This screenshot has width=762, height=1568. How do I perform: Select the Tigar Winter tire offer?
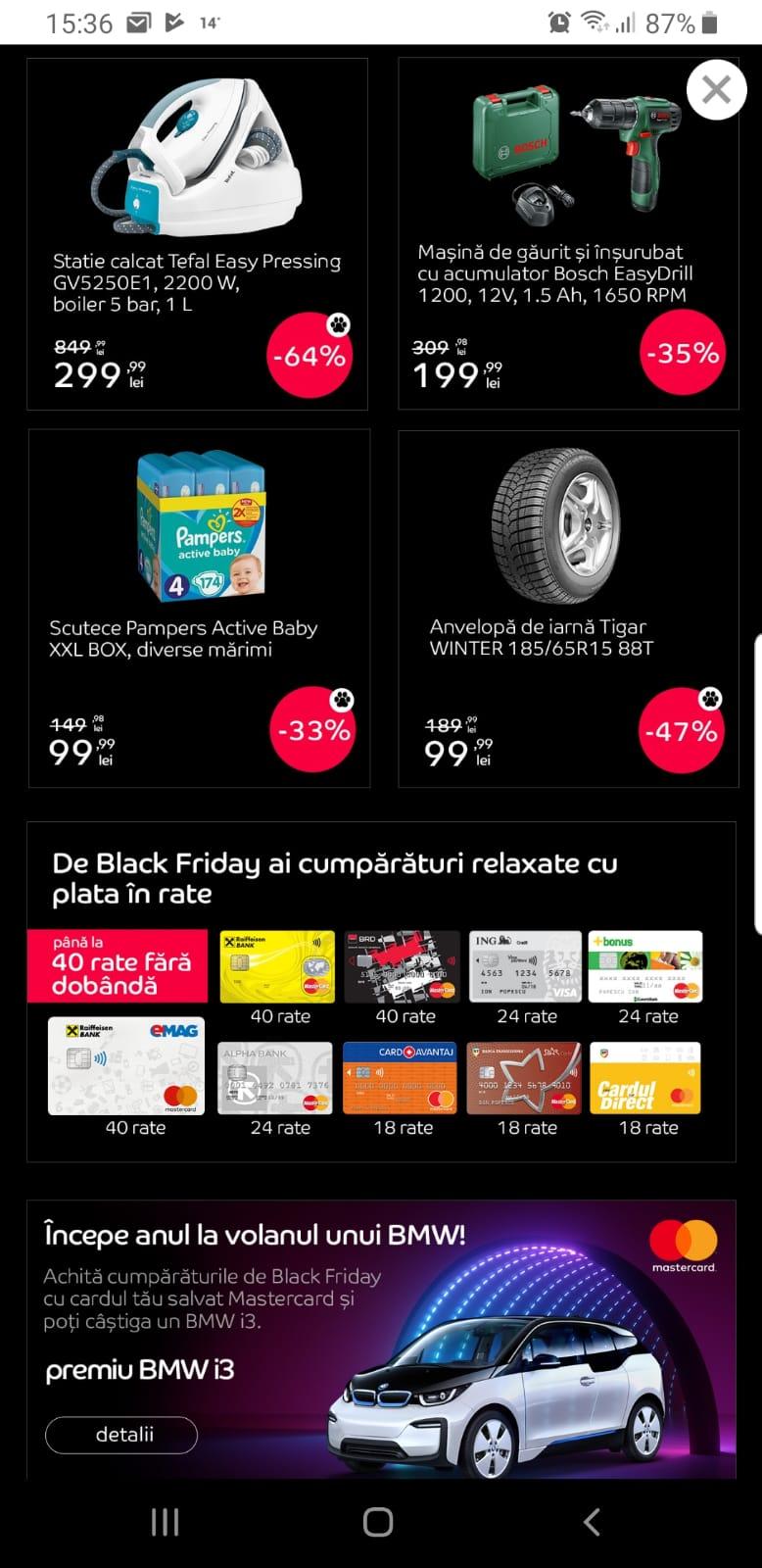point(568,608)
